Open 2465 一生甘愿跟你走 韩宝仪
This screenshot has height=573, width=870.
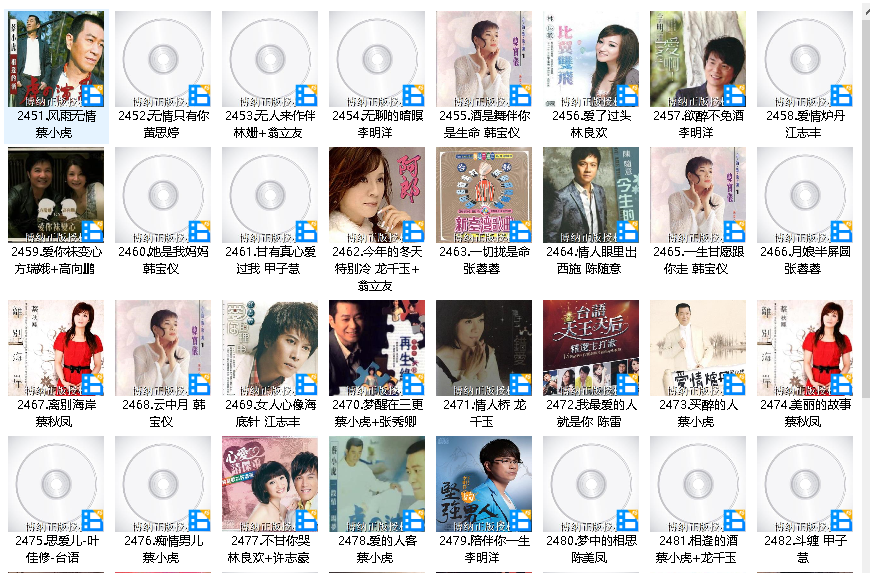coord(697,195)
